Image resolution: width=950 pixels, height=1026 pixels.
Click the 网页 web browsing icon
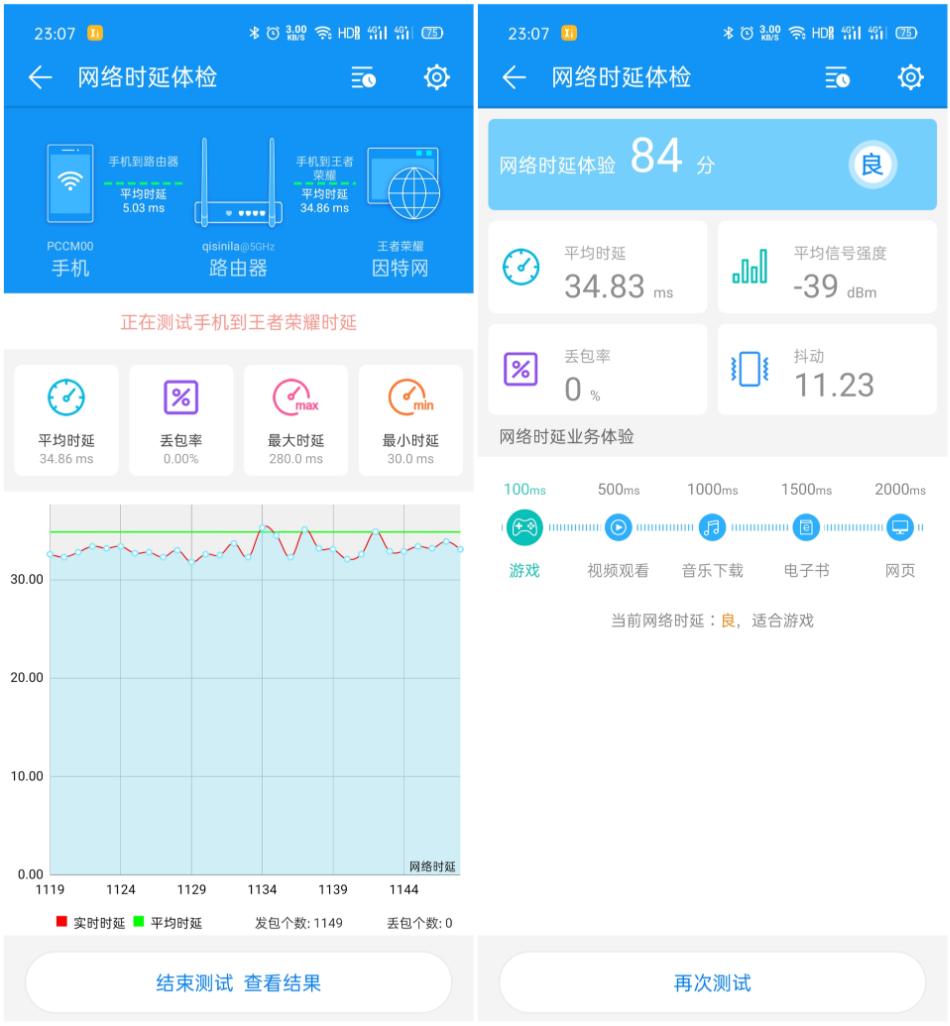click(902, 528)
